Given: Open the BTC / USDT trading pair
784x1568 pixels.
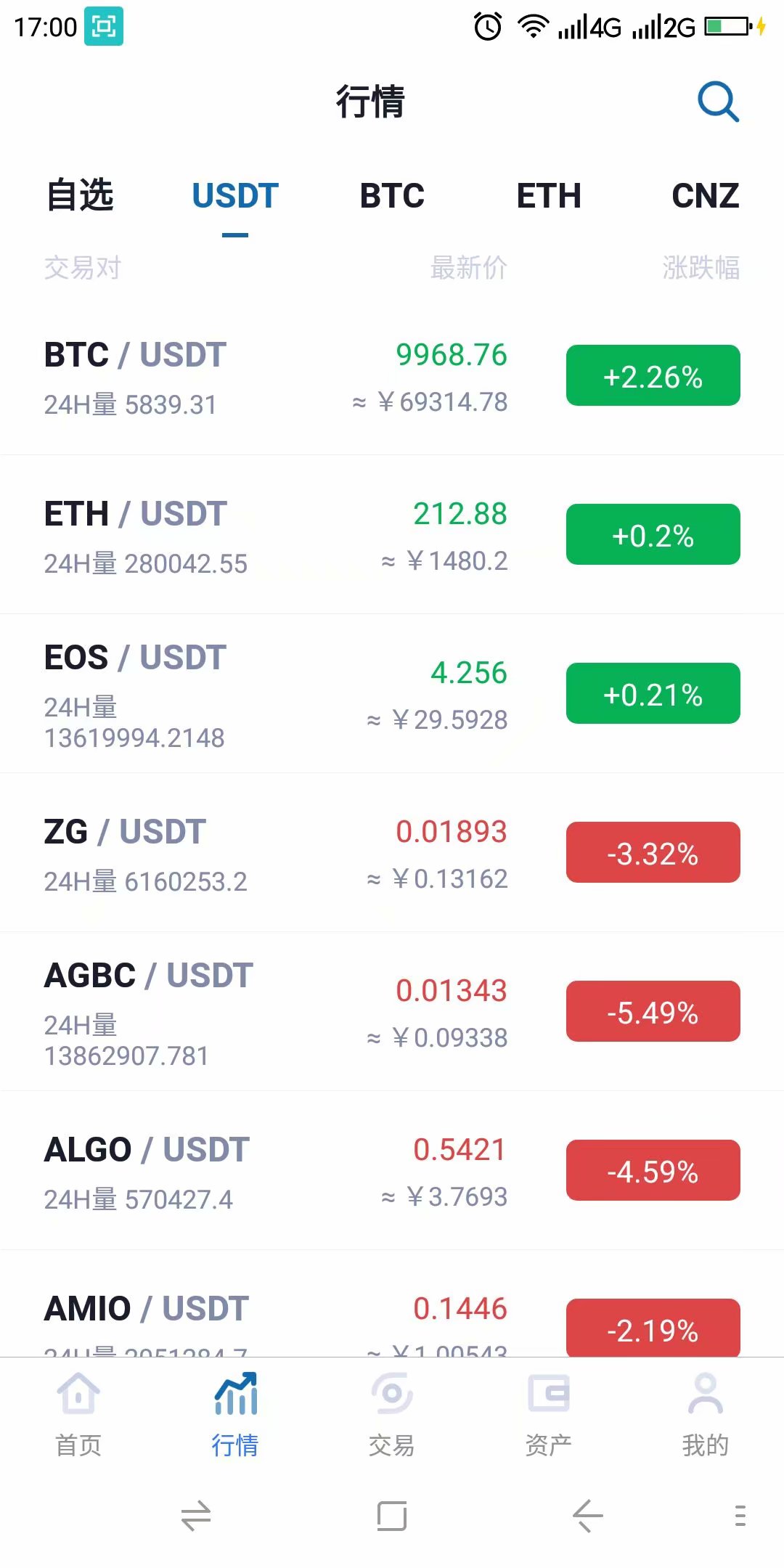Looking at the screenshot, I should [x=135, y=355].
